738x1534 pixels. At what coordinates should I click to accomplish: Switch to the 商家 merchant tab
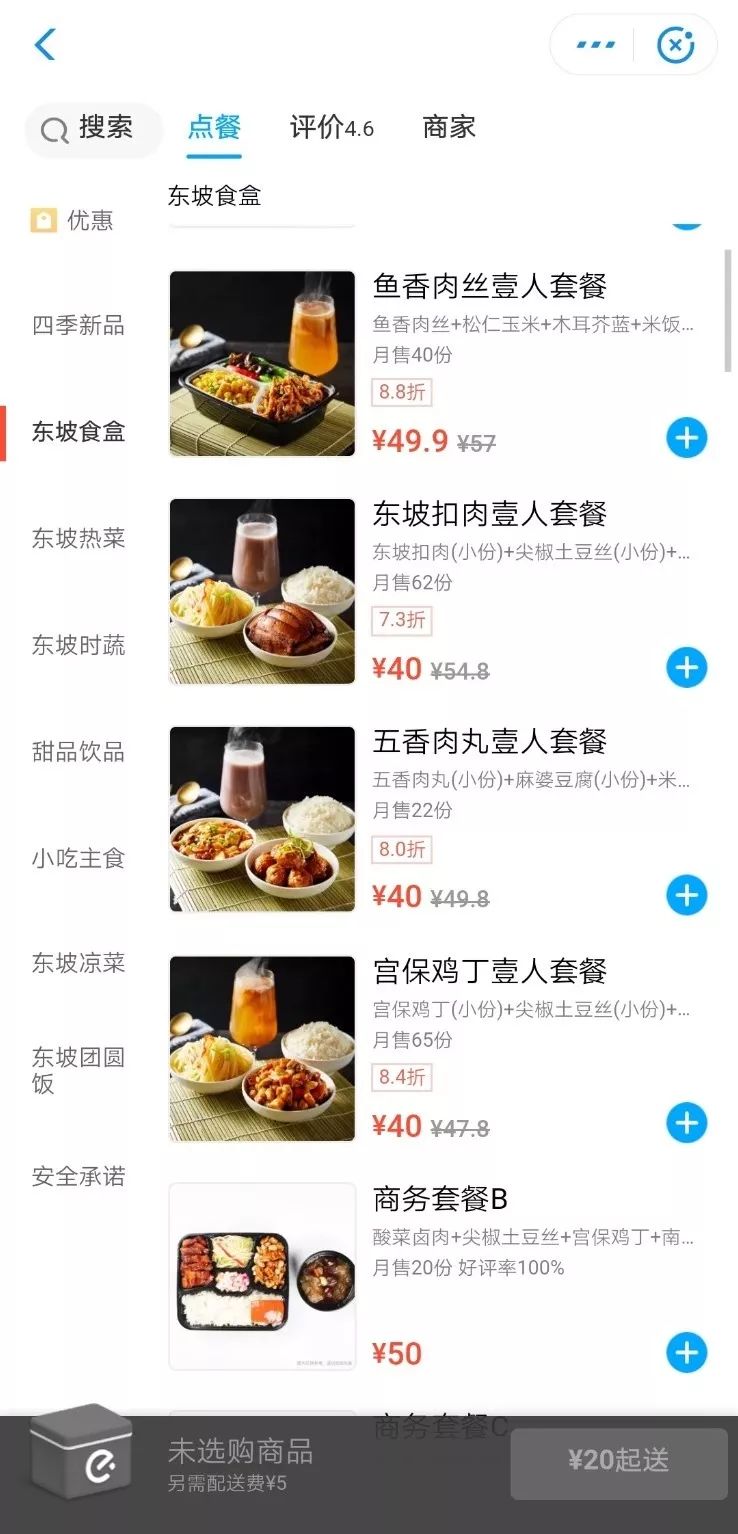tap(449, 128)
